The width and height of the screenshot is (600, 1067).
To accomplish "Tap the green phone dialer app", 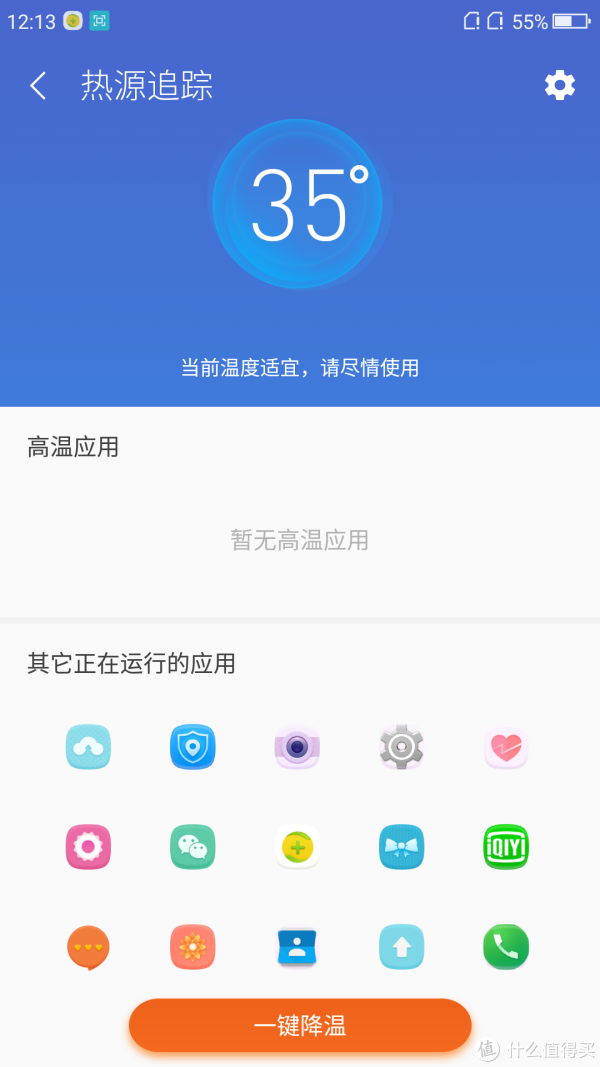I will click(506, 947).
